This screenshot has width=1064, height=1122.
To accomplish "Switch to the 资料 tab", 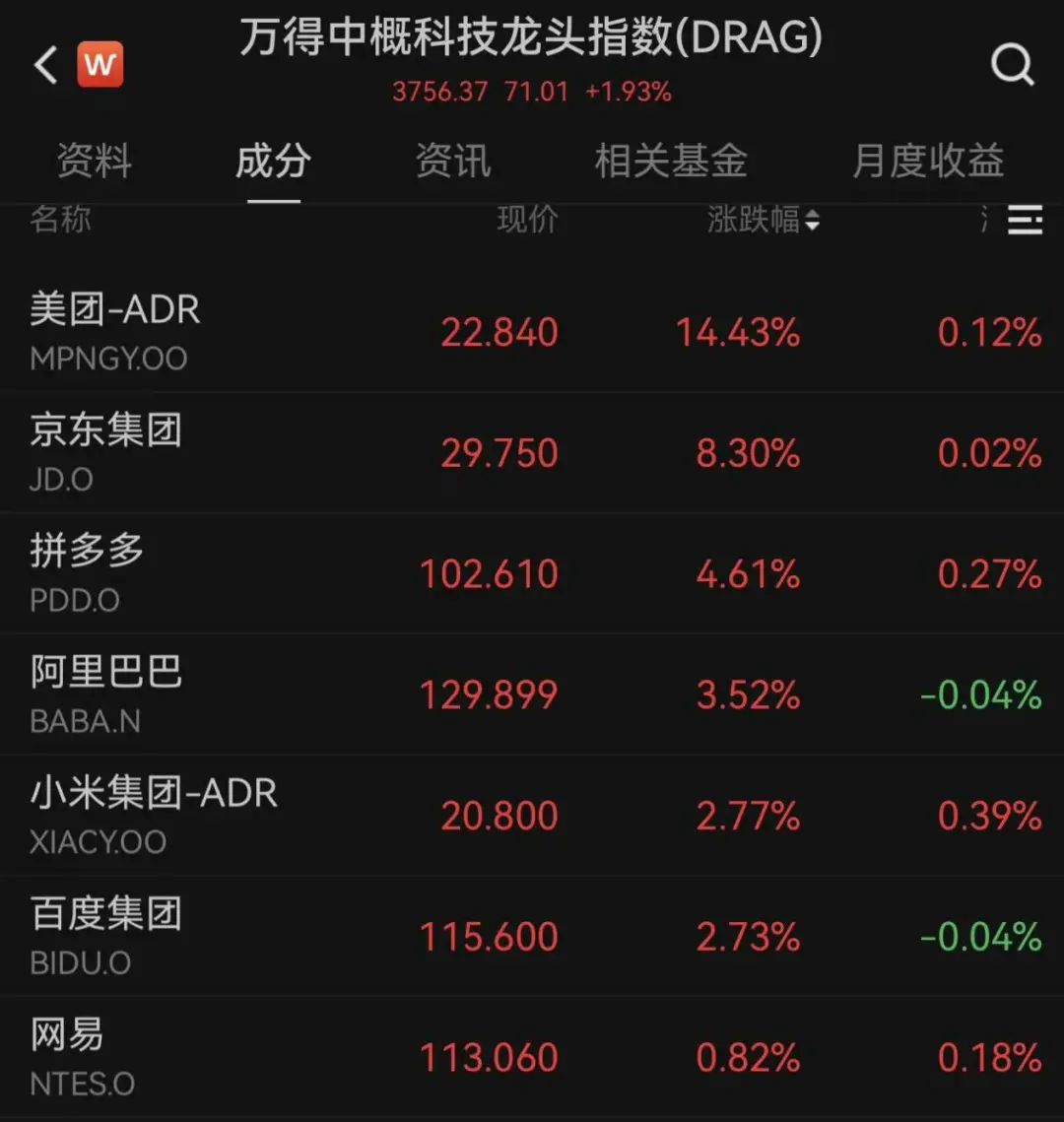I will click(x=94, y=161).
